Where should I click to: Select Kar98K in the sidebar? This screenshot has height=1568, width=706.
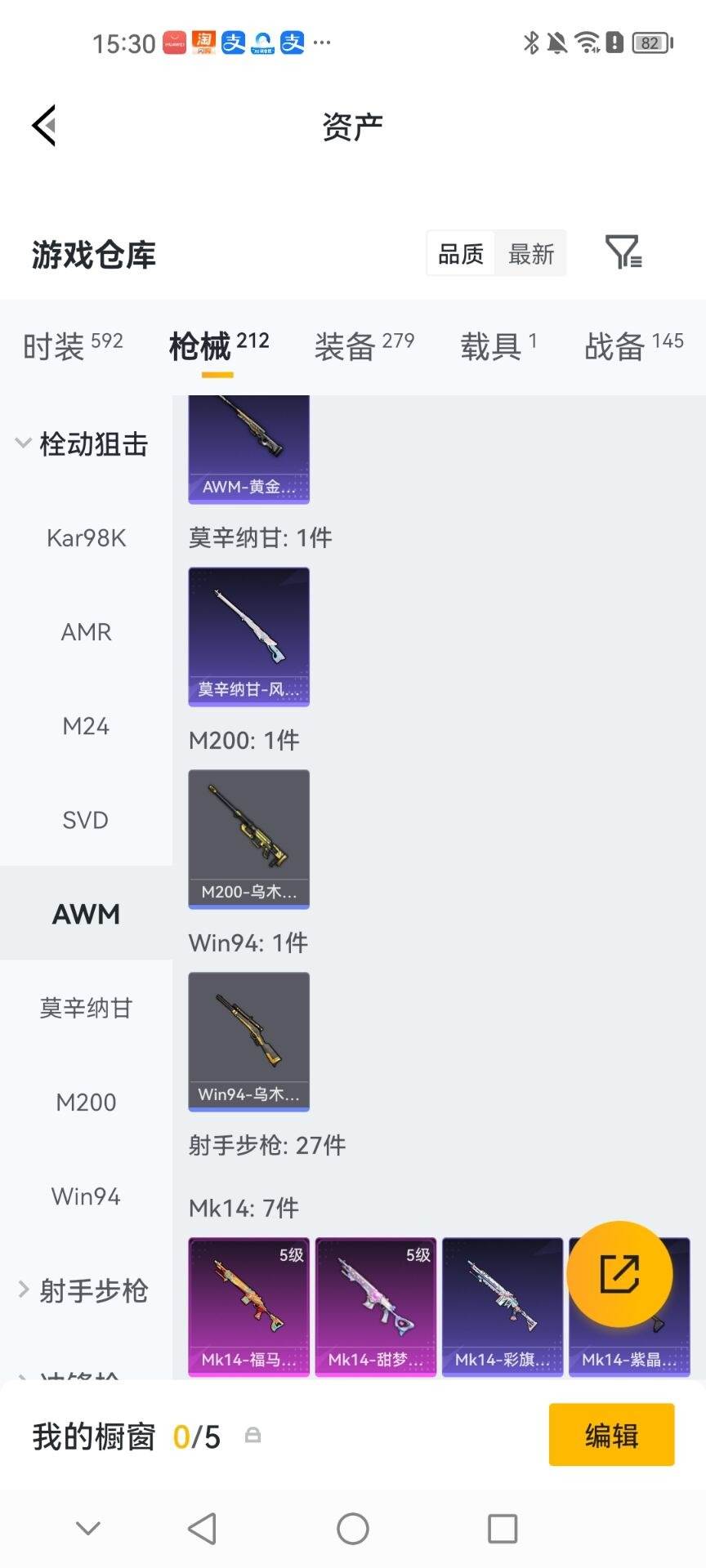(x=86, y=538)
